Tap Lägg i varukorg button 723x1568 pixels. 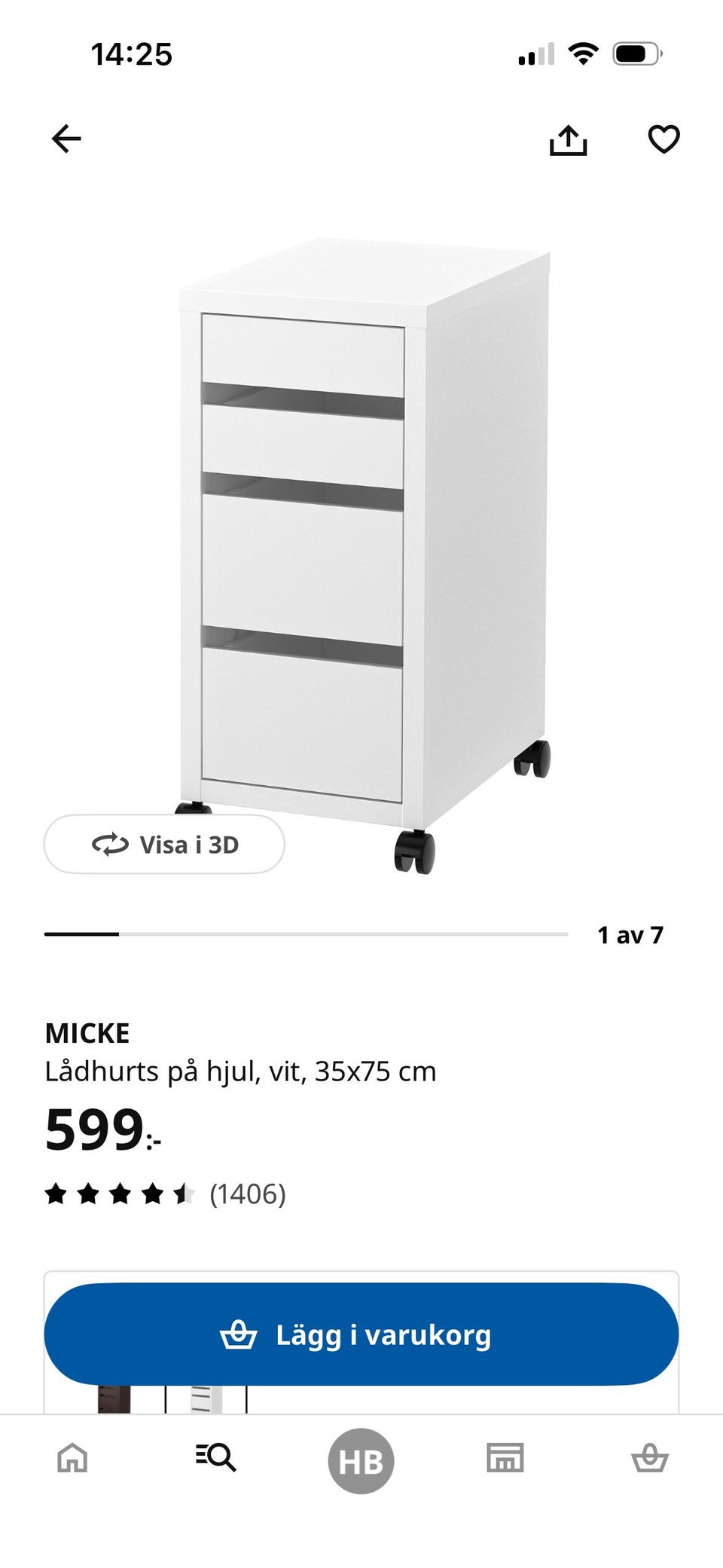(361, 1334)
